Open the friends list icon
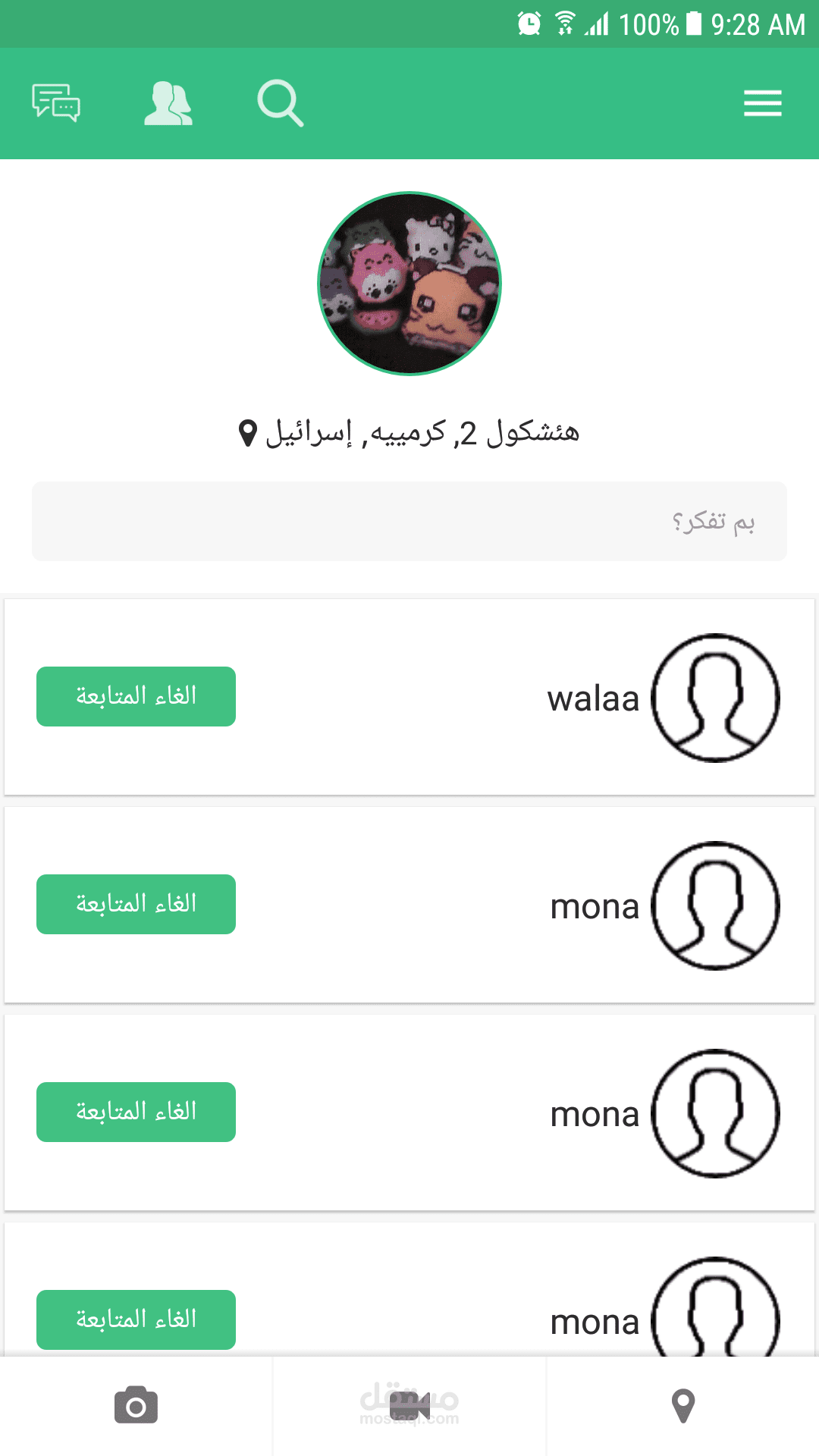The image size is (819, 1456). [x=168, y=103]
